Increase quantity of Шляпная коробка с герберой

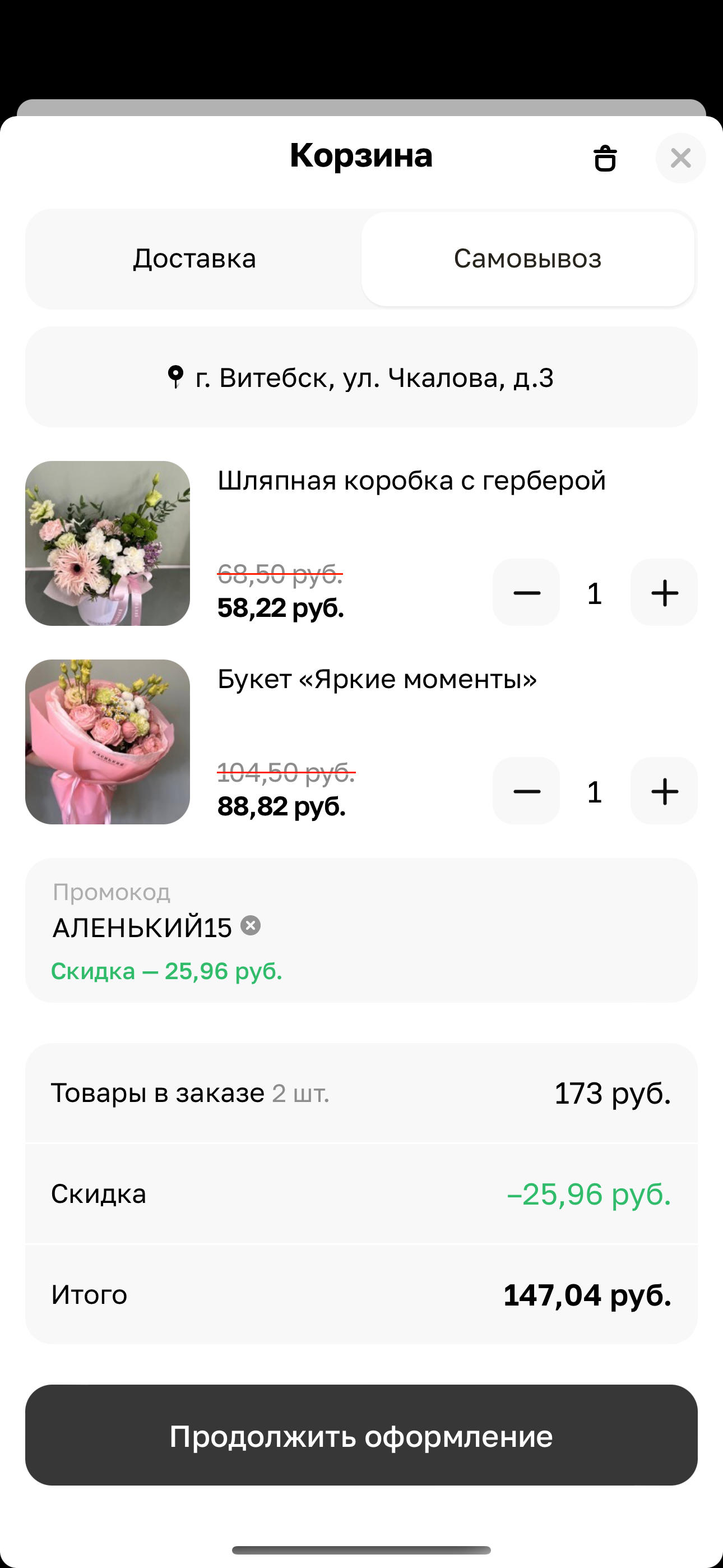[x=664, y=593]
